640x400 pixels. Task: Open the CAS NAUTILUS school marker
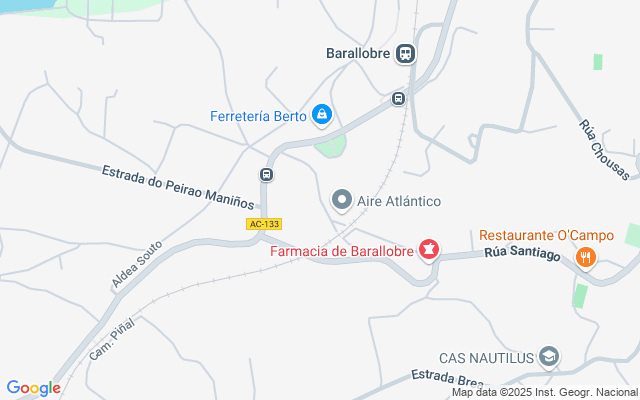point(548,357)
